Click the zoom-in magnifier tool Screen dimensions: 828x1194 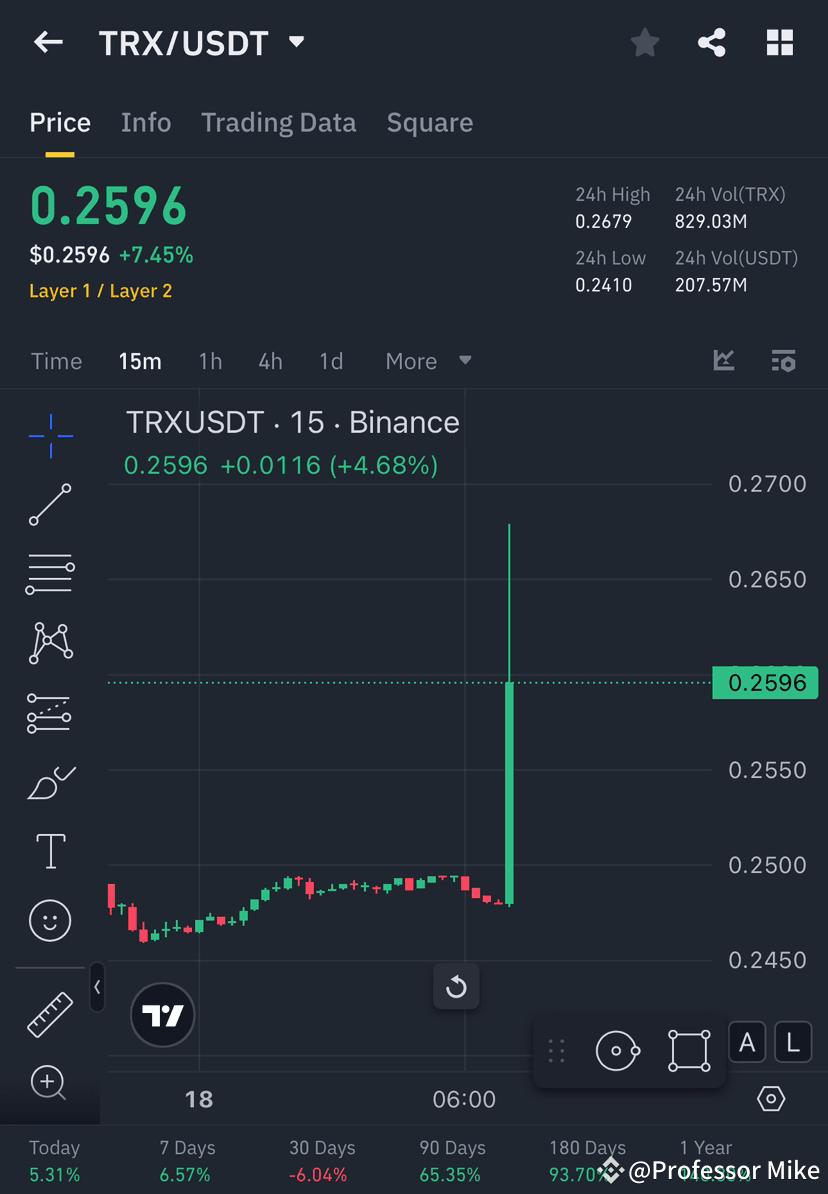(50, 1083)
